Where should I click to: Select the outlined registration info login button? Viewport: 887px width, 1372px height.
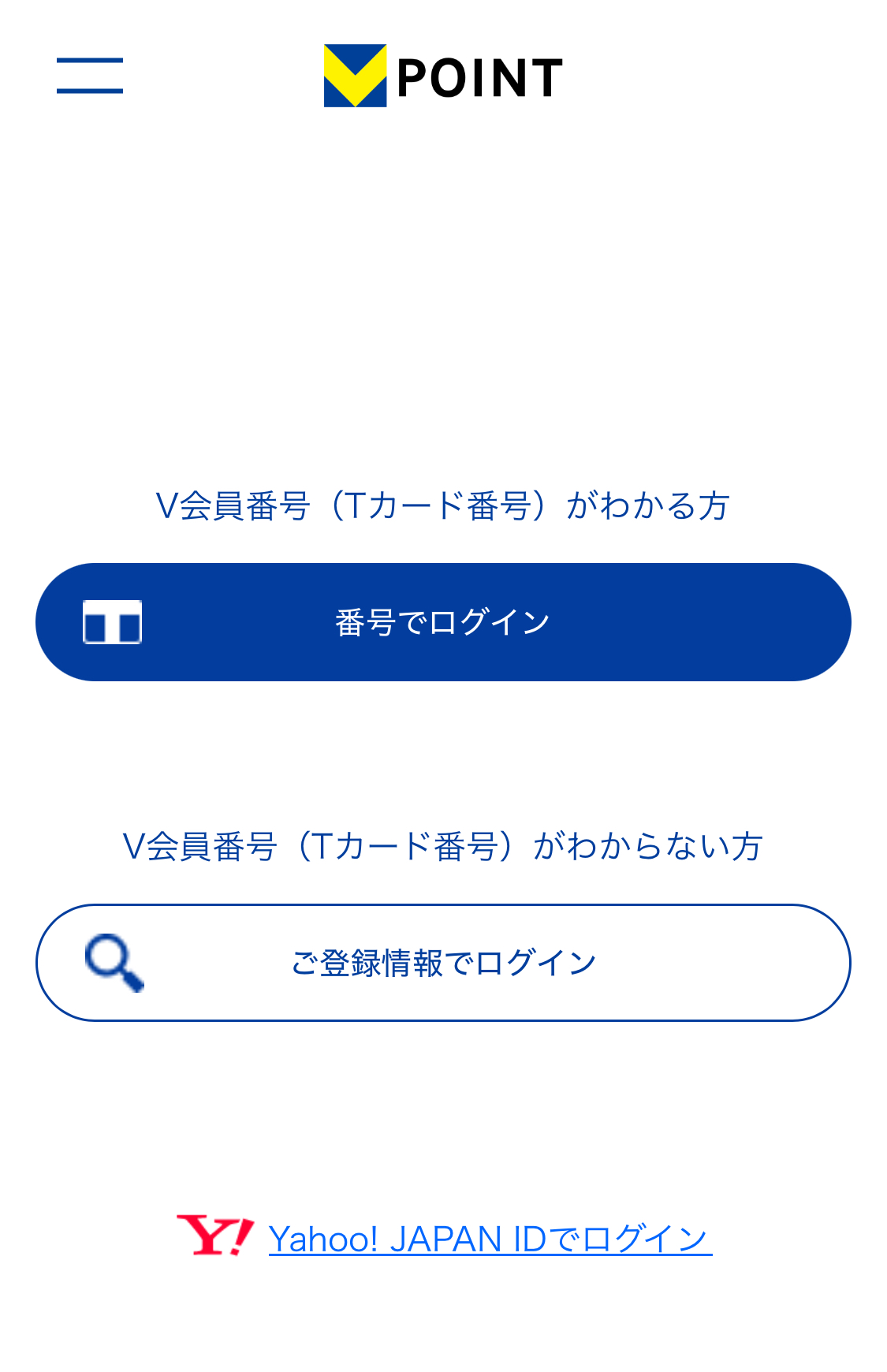[x=443, y=962]
